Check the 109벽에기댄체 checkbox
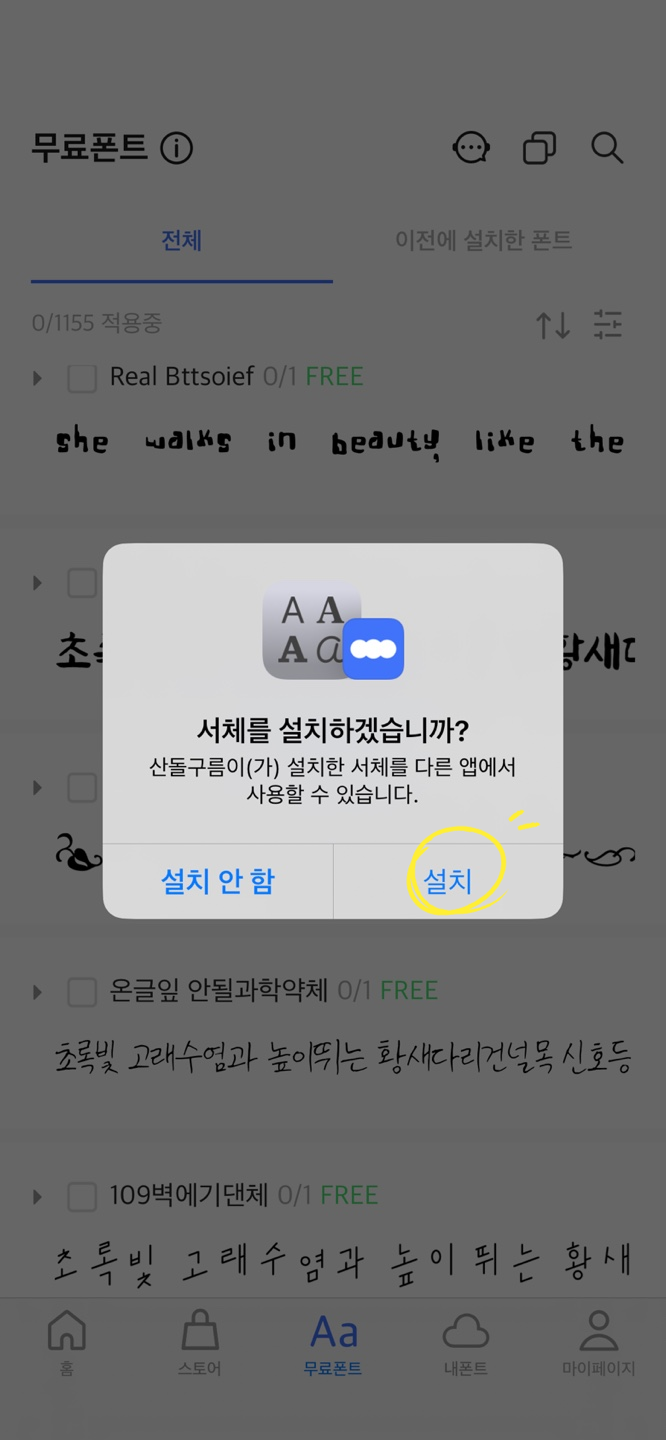The image size is (666, 1440). (x=82, y=1196)
